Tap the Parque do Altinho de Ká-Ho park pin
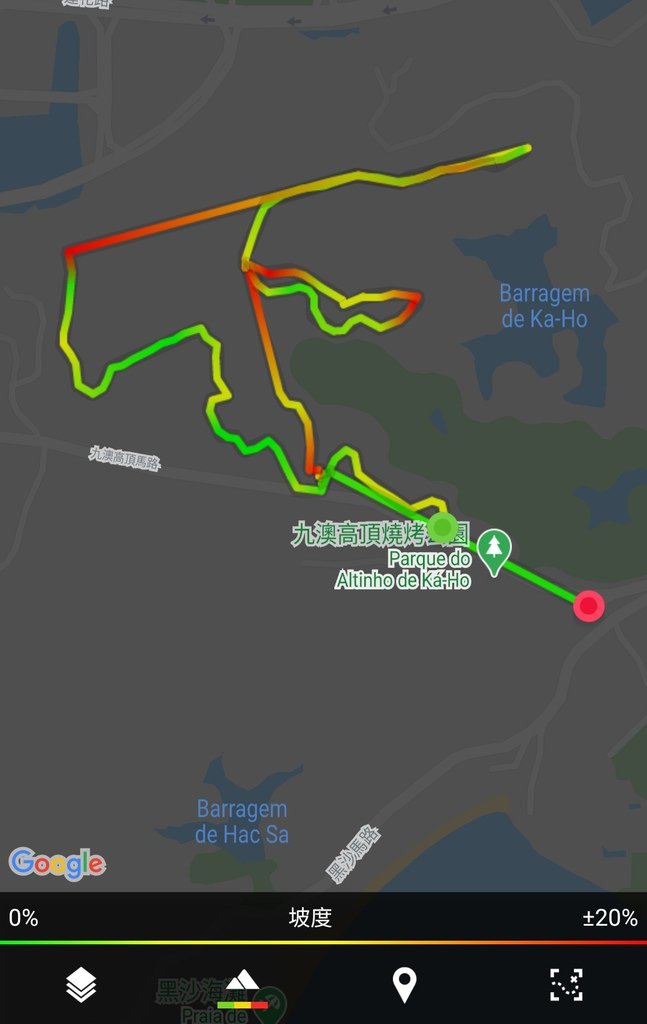Image resolution: width=647 pixels, height=1024 pixels. click(x=493, y=550)
